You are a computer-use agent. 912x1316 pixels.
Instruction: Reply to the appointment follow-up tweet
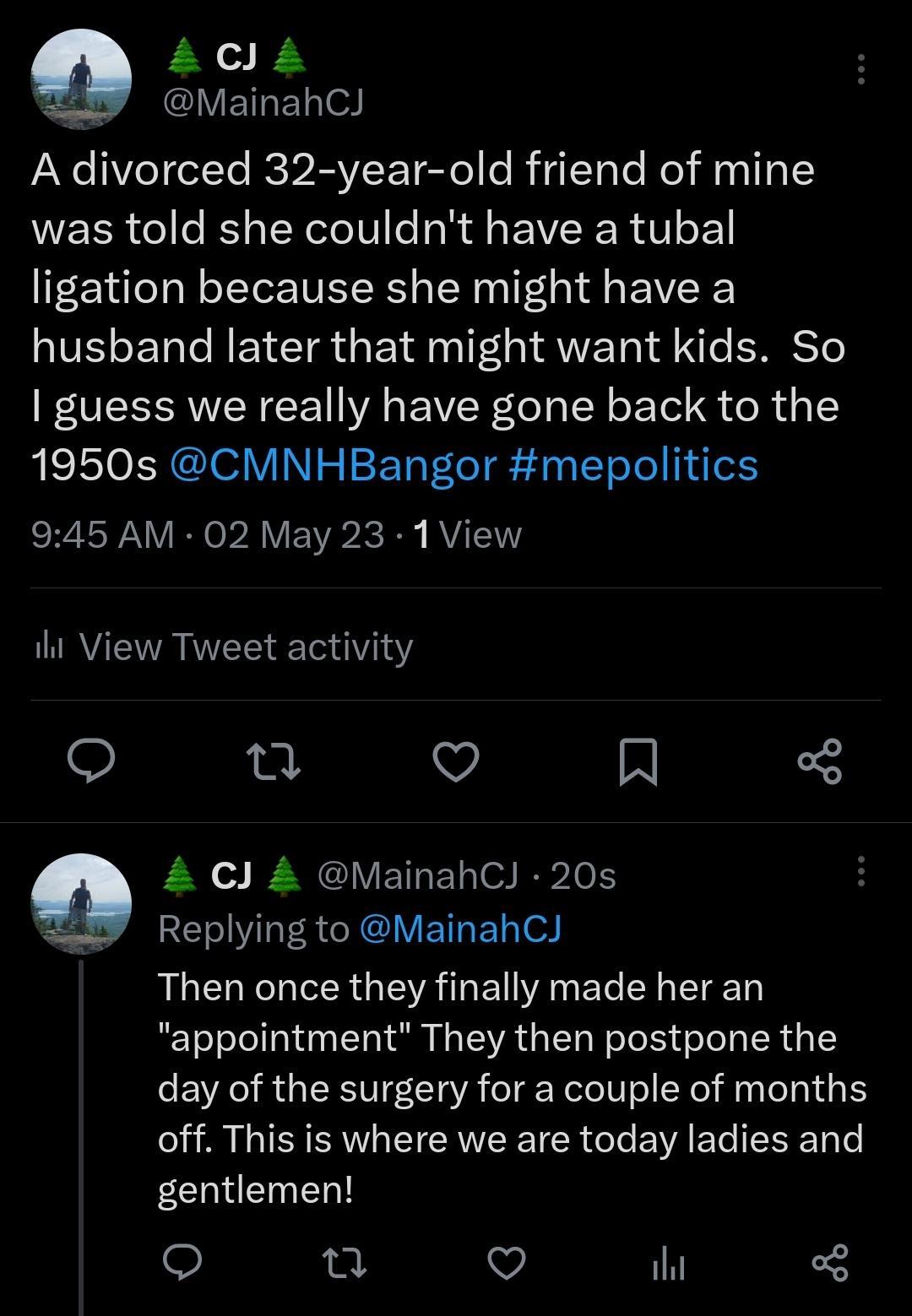coord(182,1262)
